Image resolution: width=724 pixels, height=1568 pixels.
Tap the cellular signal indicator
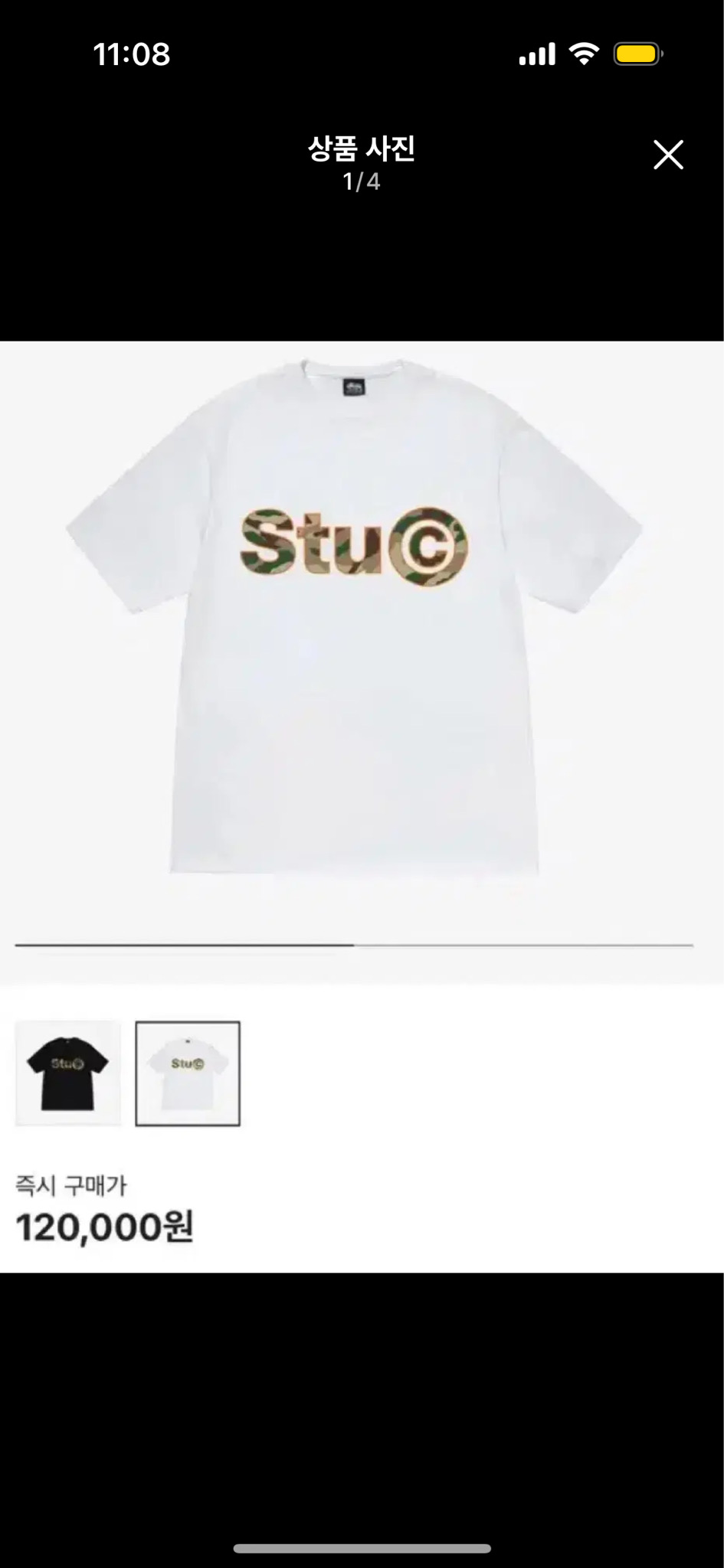click(538, 54)
